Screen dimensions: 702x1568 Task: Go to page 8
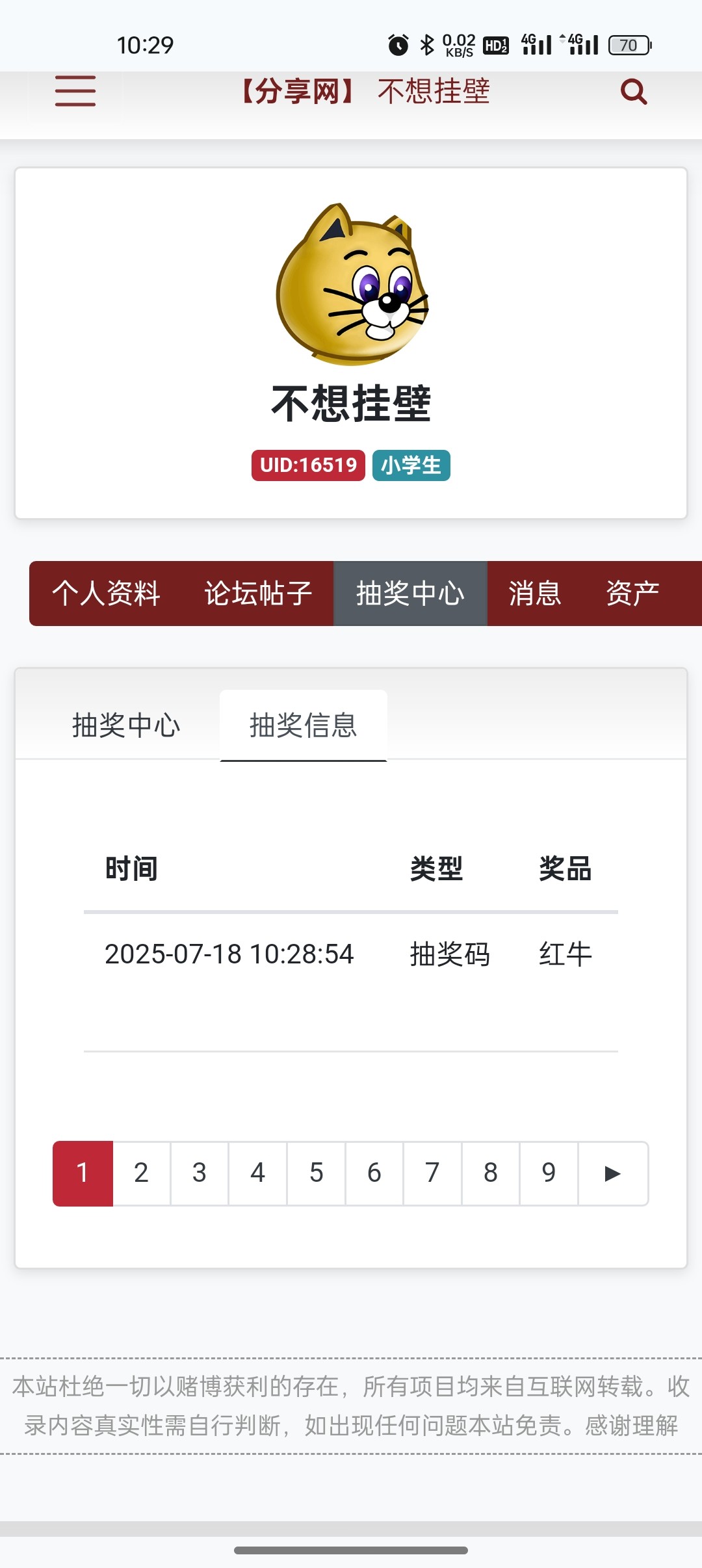pos(491,1173)
